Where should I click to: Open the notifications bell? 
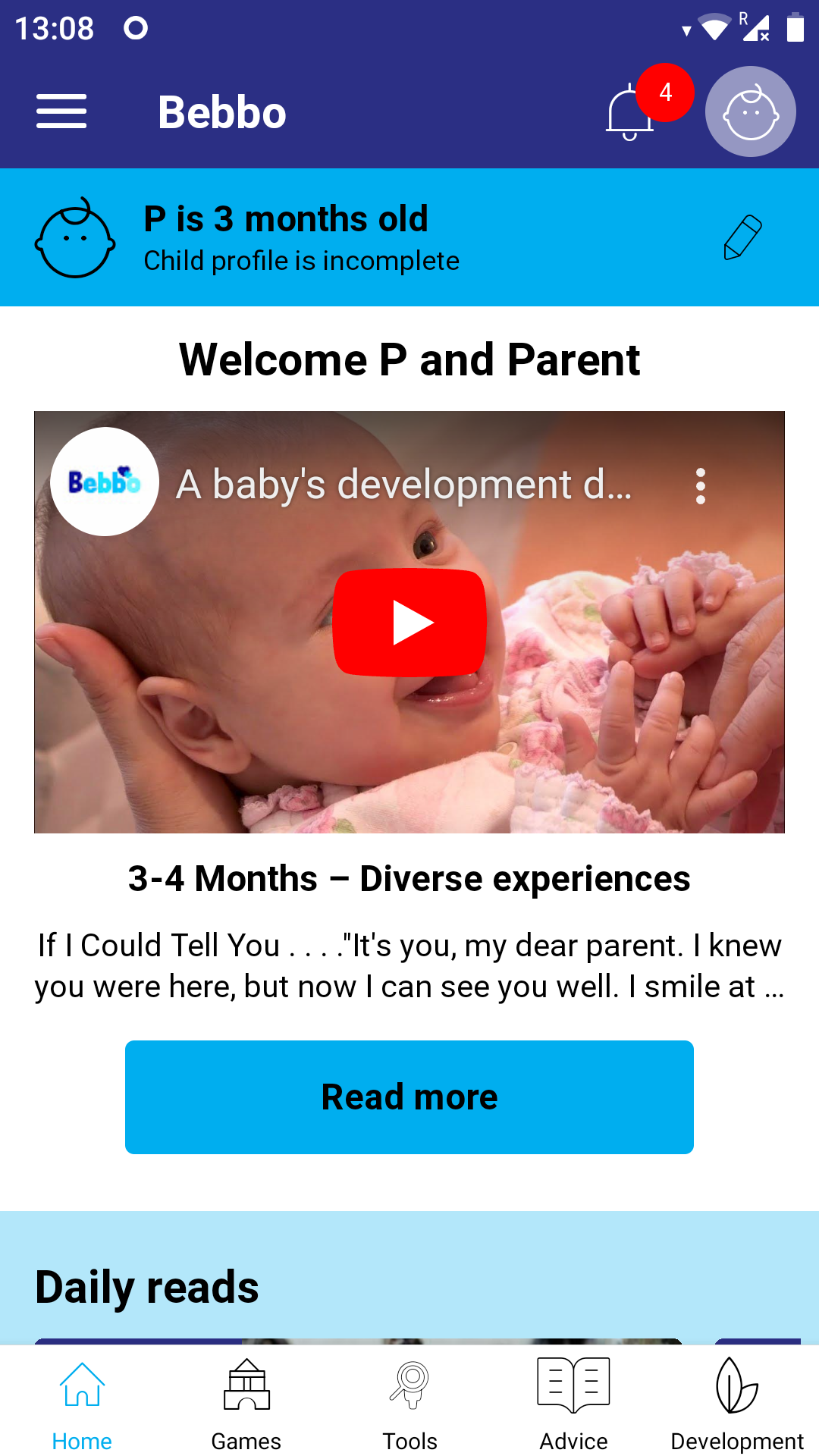(x=630, y=114)
